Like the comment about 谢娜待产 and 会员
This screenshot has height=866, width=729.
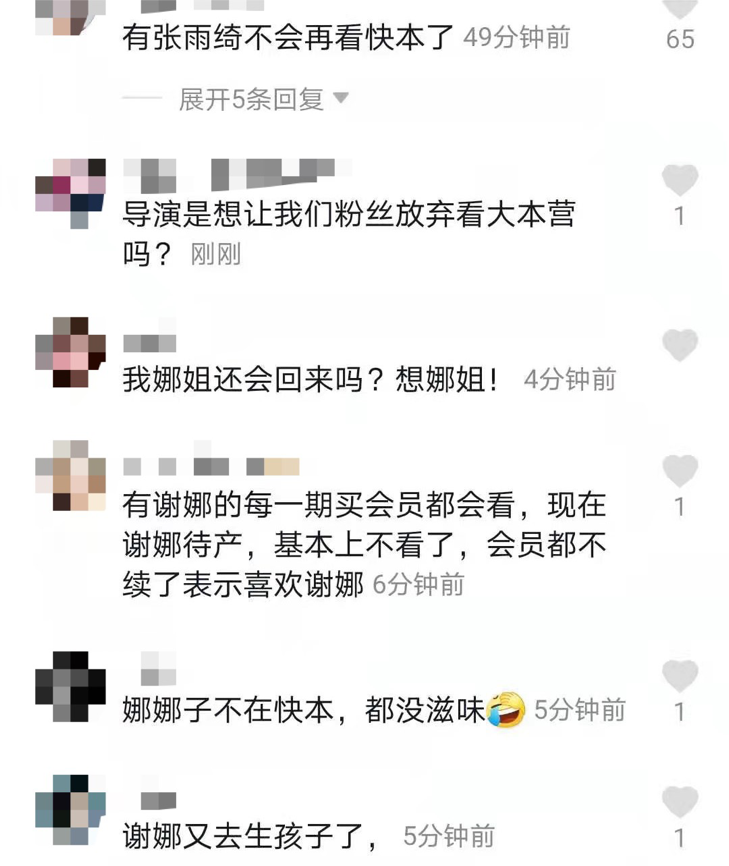(x=680, y=471)
